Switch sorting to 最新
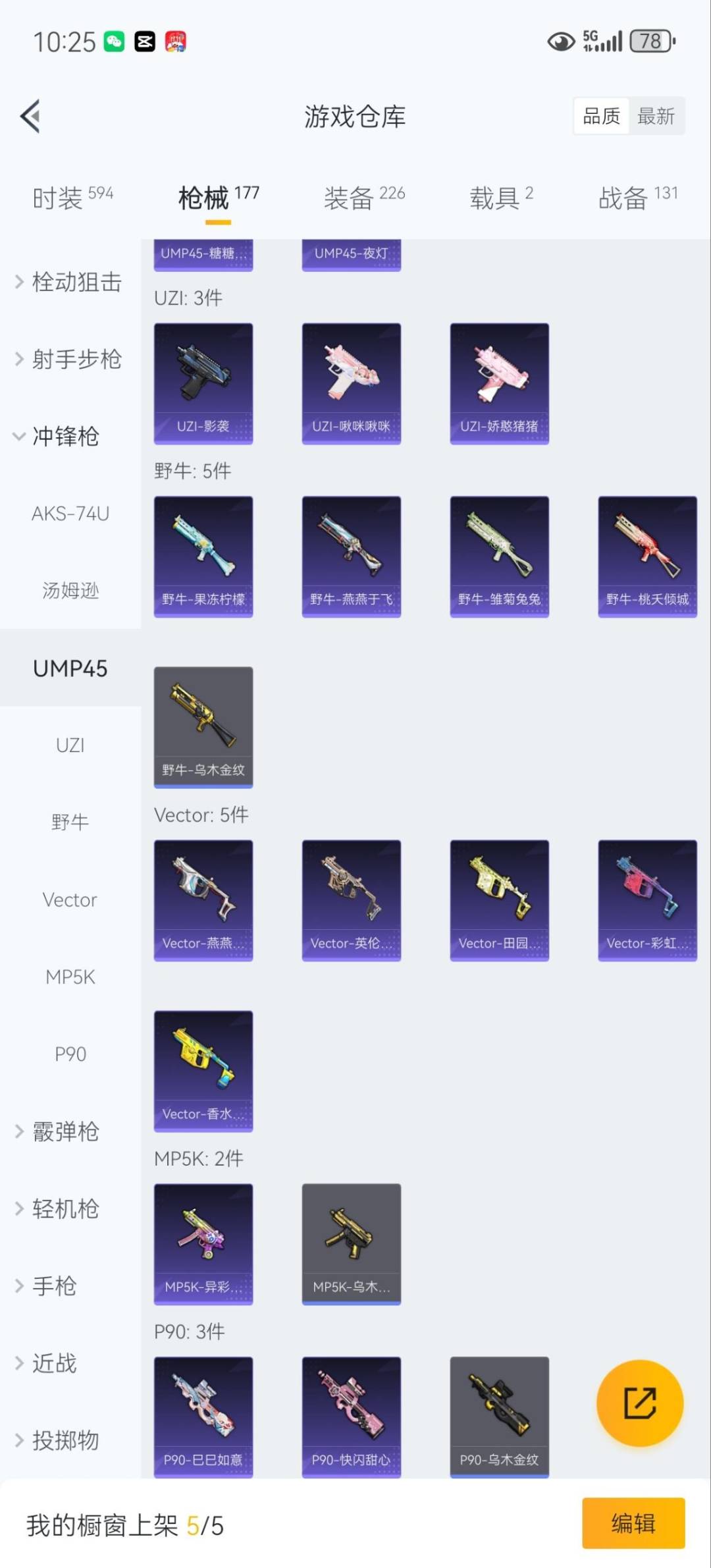Viewport: 711px width, 1568px height. coord(656,116)
